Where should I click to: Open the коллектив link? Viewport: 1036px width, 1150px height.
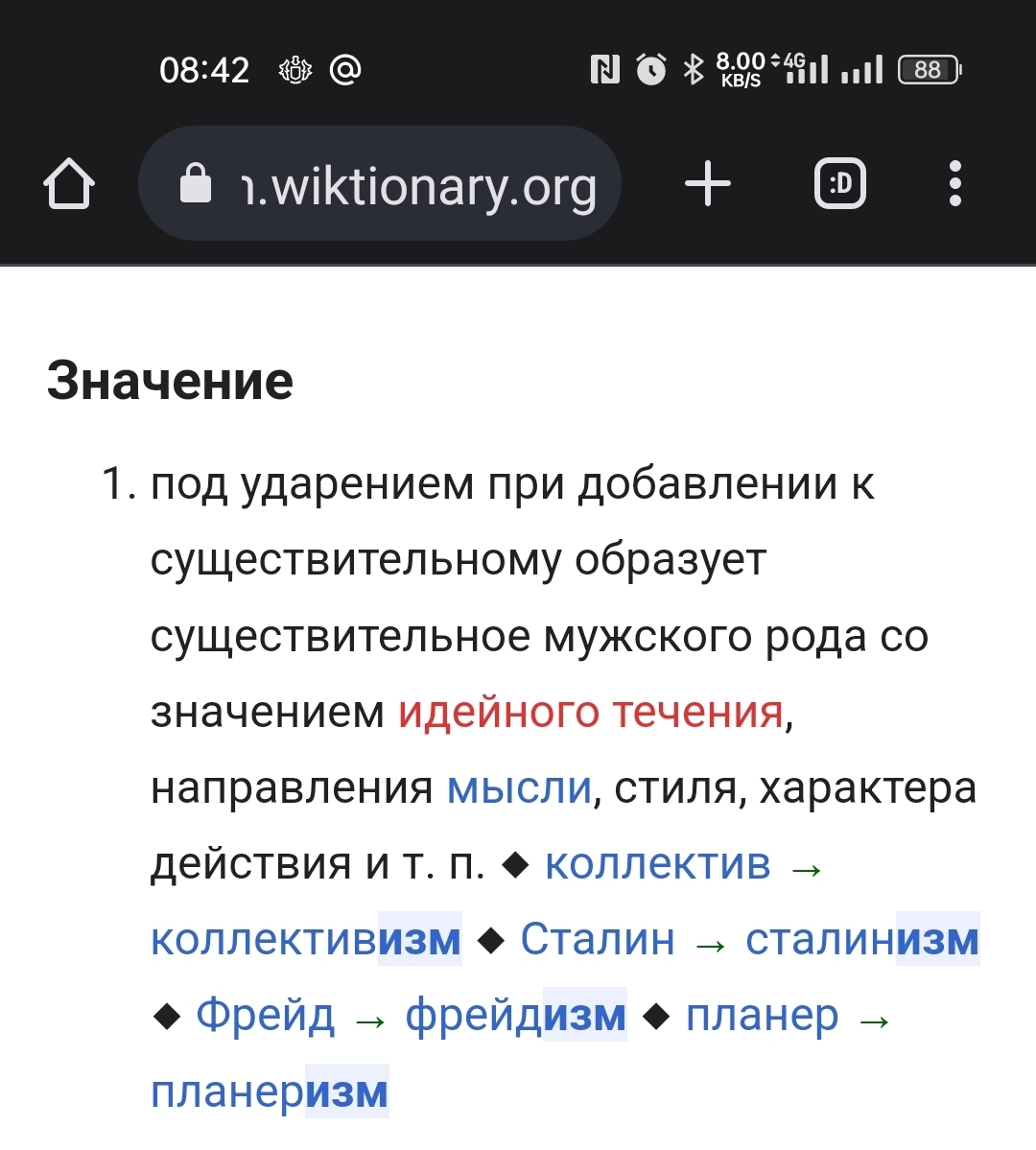pos(658,863)
